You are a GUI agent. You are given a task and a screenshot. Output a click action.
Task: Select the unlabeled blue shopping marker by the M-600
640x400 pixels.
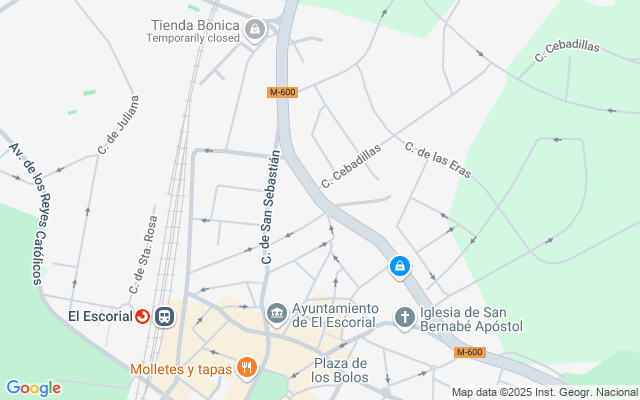point(399,266)
